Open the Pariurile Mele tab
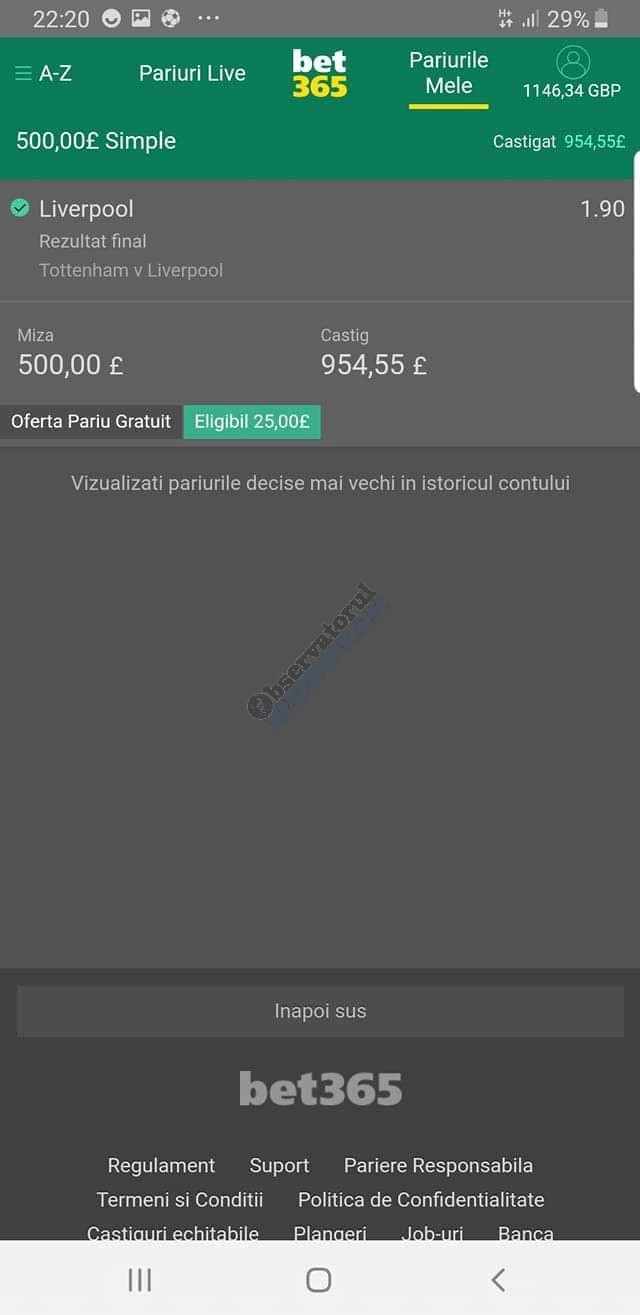 pyautogui.click(x=449, y=73)
